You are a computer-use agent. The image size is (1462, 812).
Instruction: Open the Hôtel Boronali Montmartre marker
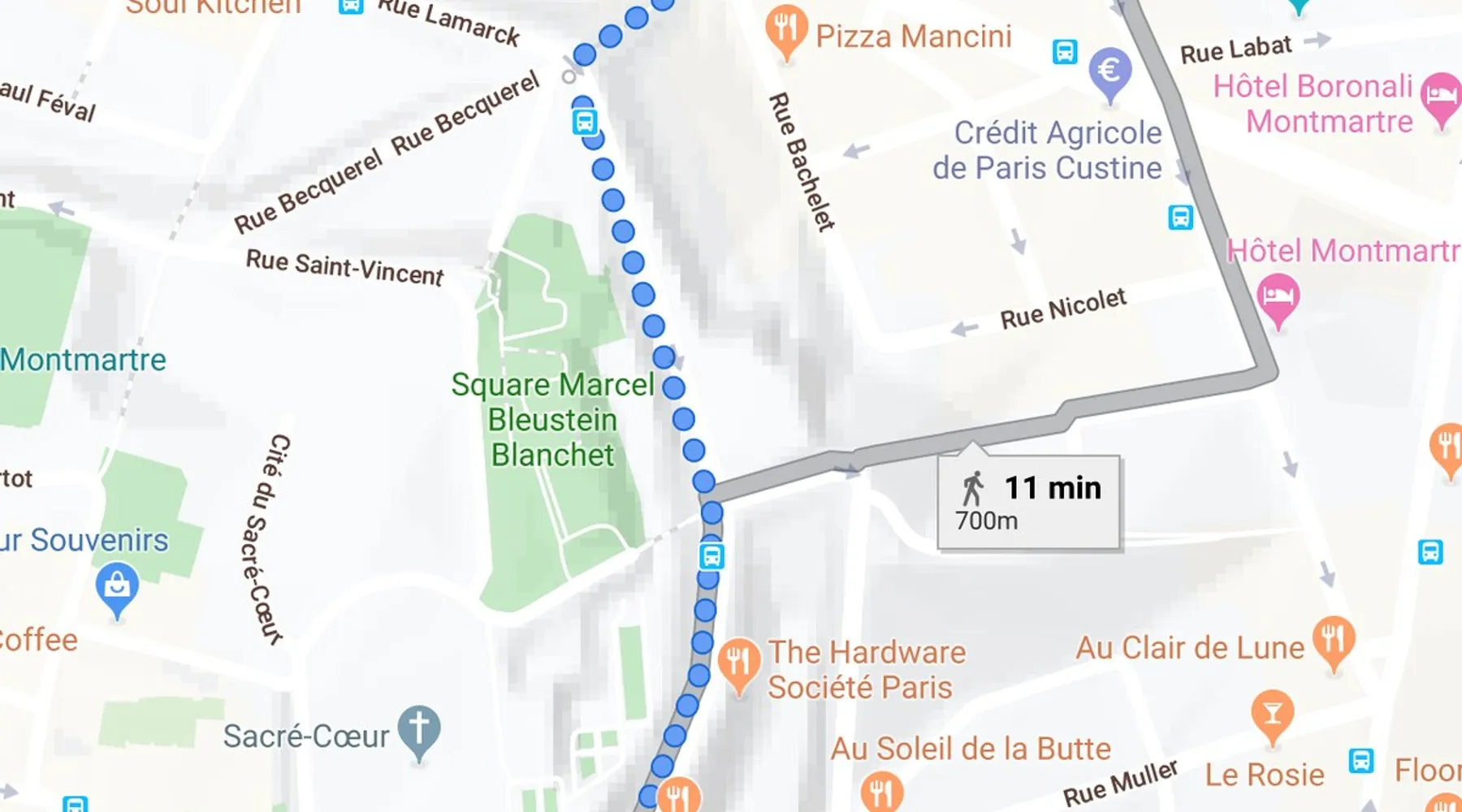pyautogui.click(x=1441, y=96)
